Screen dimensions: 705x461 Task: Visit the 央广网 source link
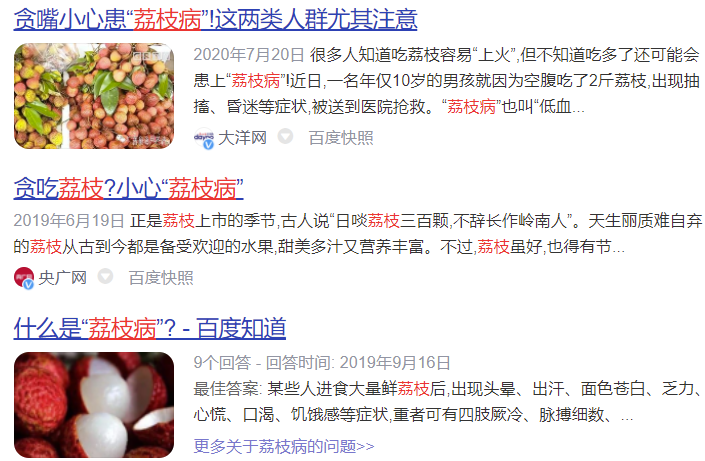[x=63, y=277]
